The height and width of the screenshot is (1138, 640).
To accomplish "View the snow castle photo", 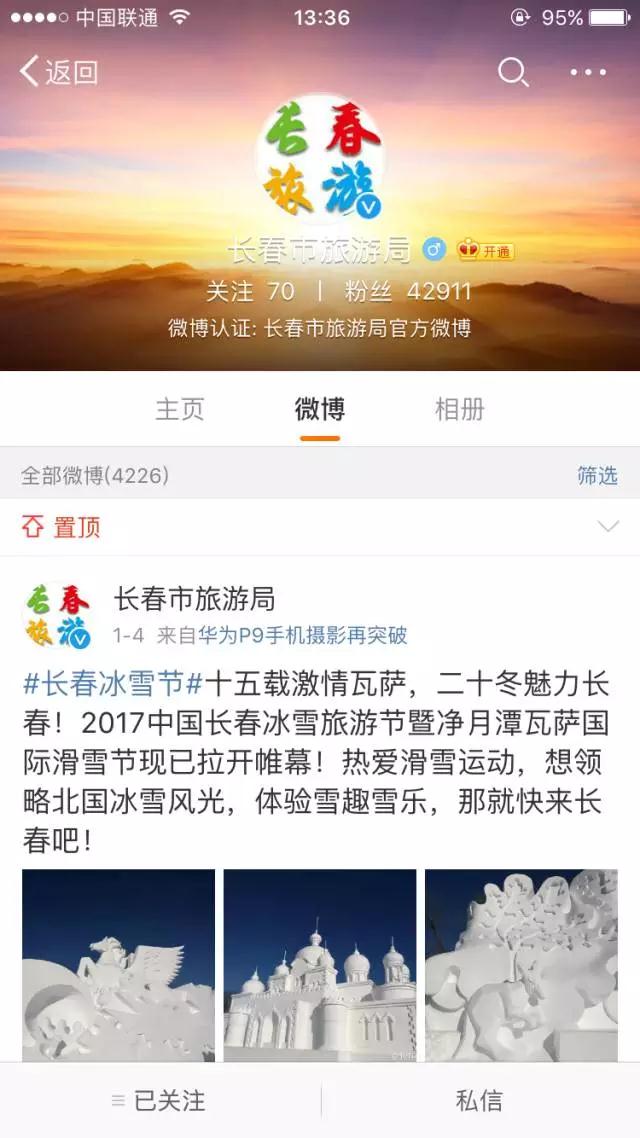I will tap(320, 964).
